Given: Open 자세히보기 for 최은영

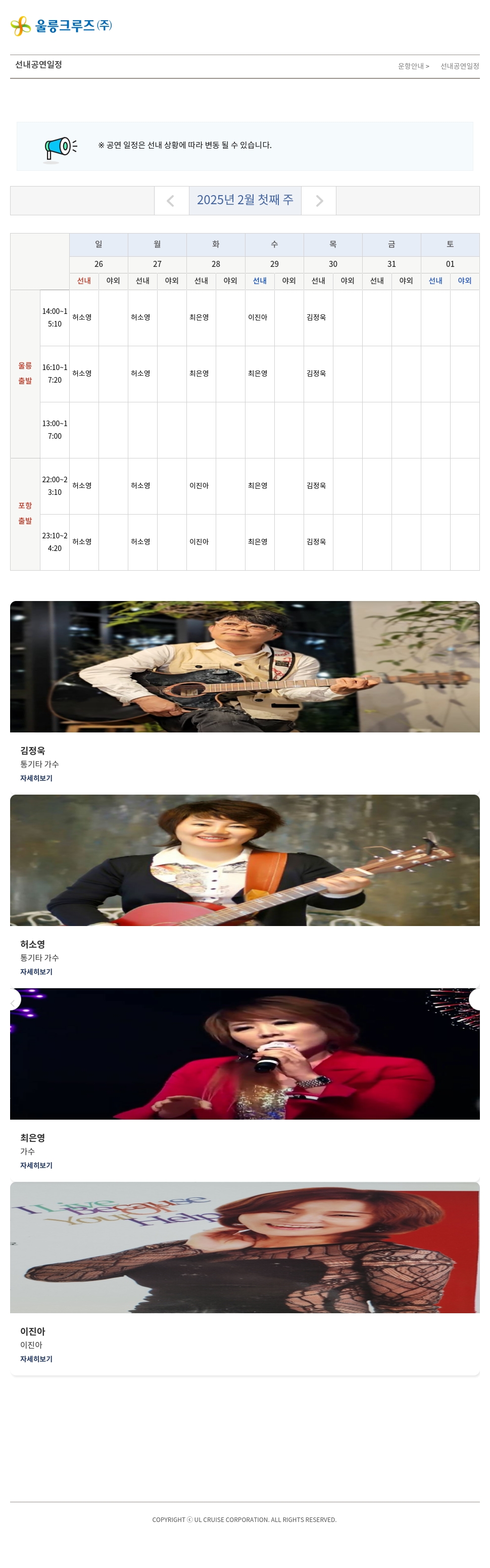Looking at the screenshot, I should pyautogui.click(x=36, y=1165).
